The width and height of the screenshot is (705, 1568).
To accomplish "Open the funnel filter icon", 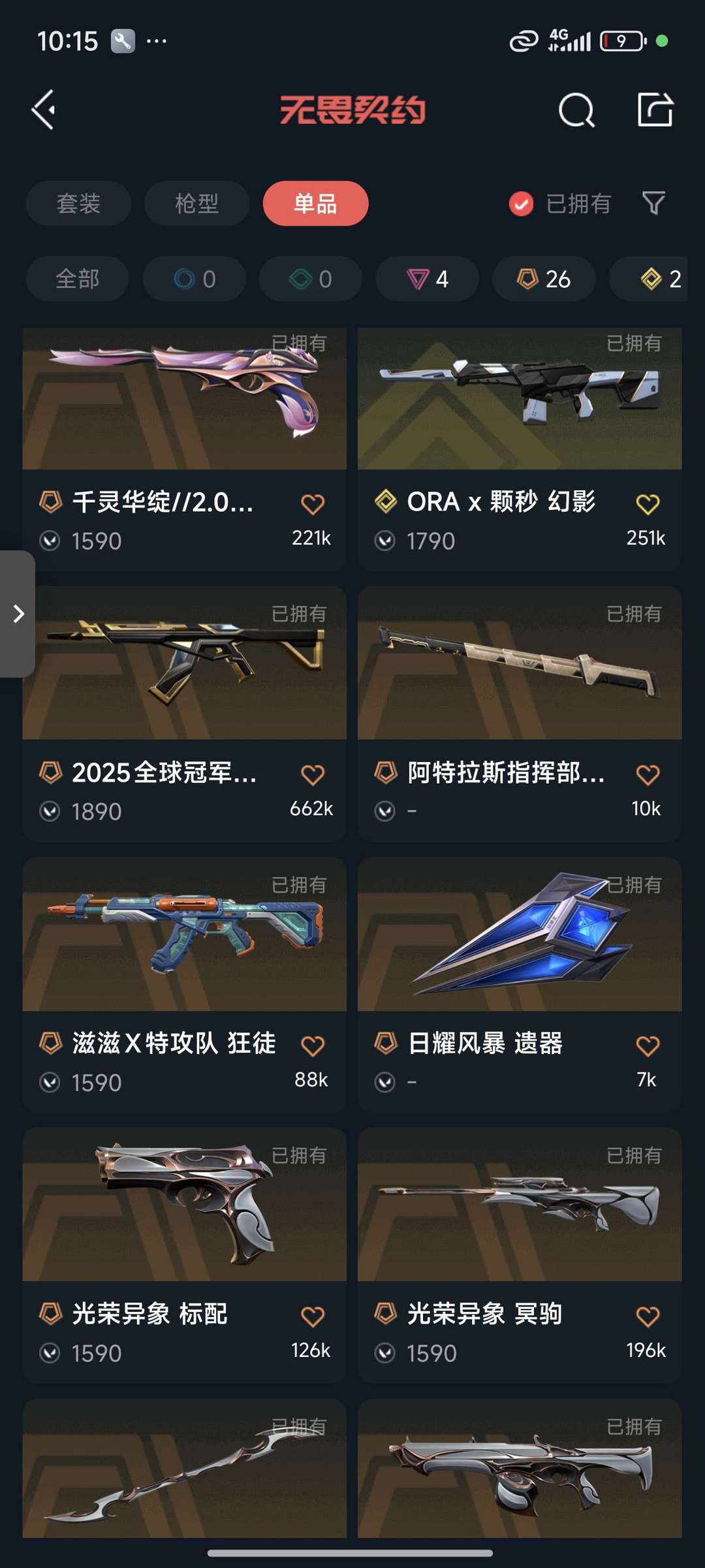I will point(653,204).
